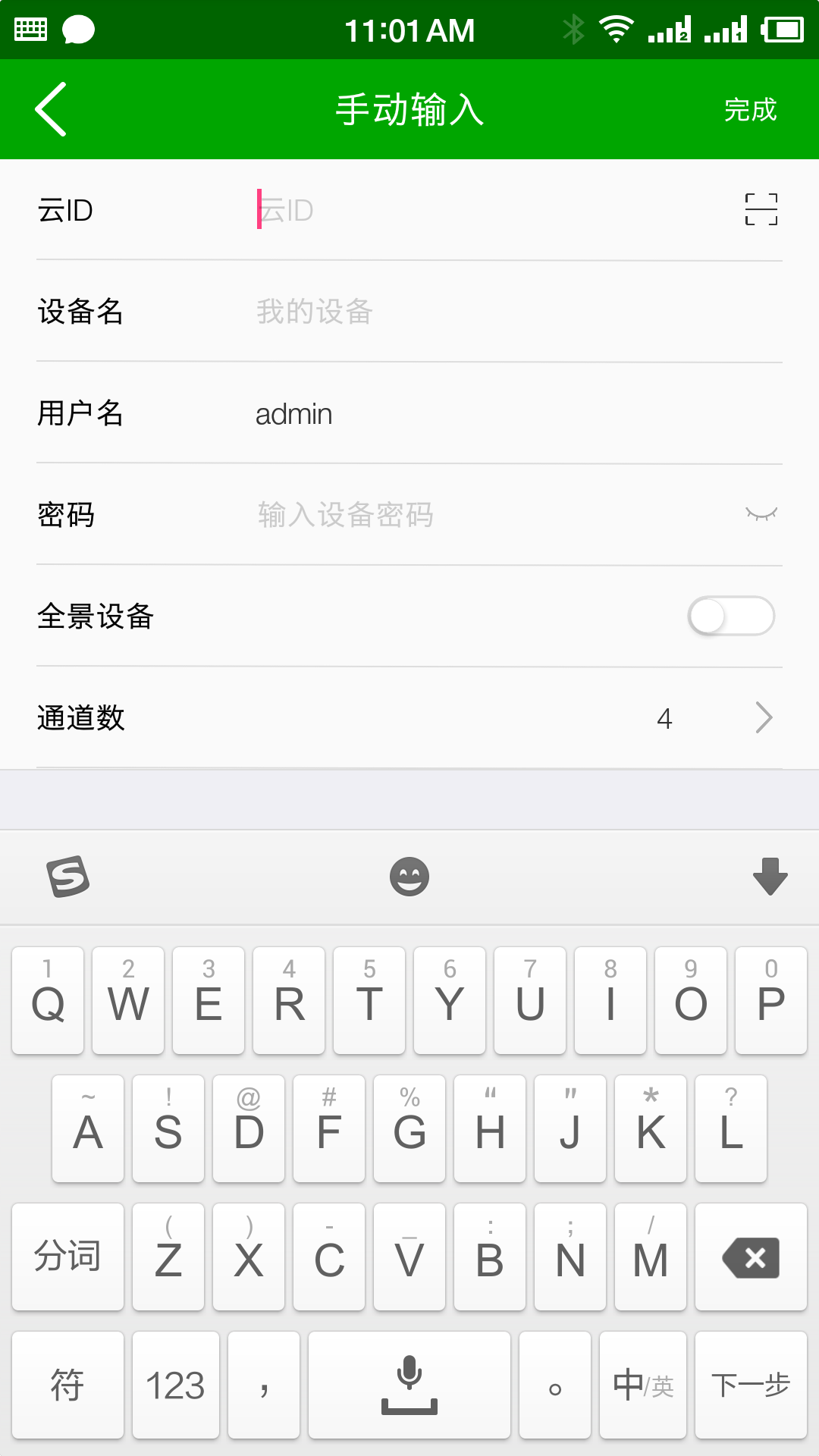This screenshot has height=1456, width=819.
Task: Tap the 分词 key on the keyboard
Action: (x=67, y=1257)
